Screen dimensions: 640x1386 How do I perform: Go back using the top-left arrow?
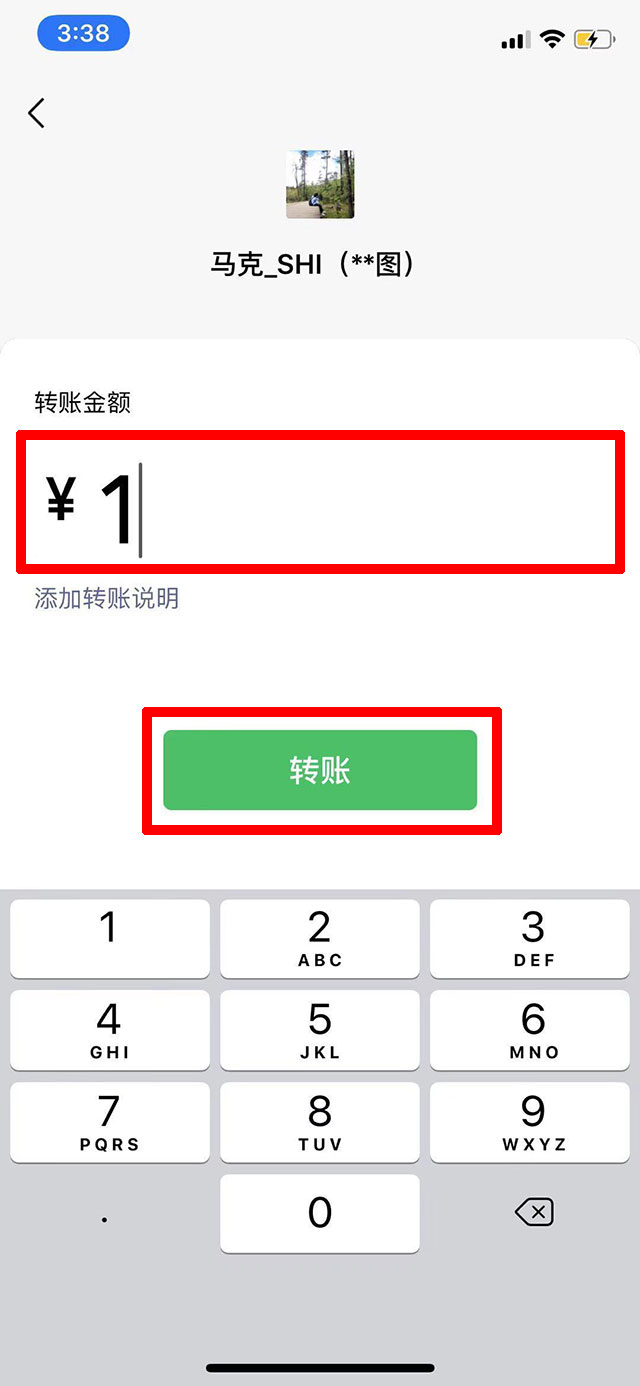[x=37, y=113]
